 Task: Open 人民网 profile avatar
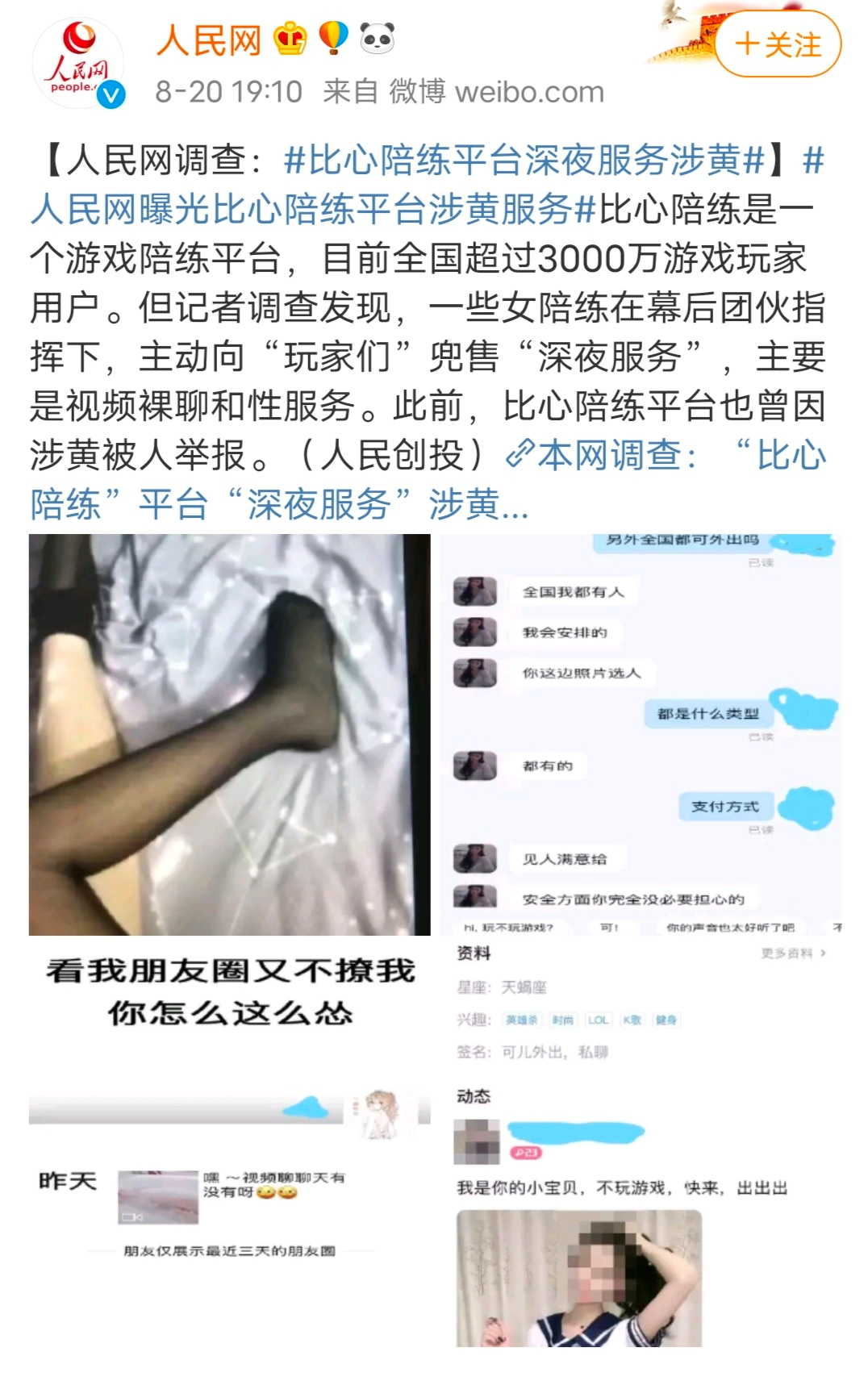click(x=78, y=63)
